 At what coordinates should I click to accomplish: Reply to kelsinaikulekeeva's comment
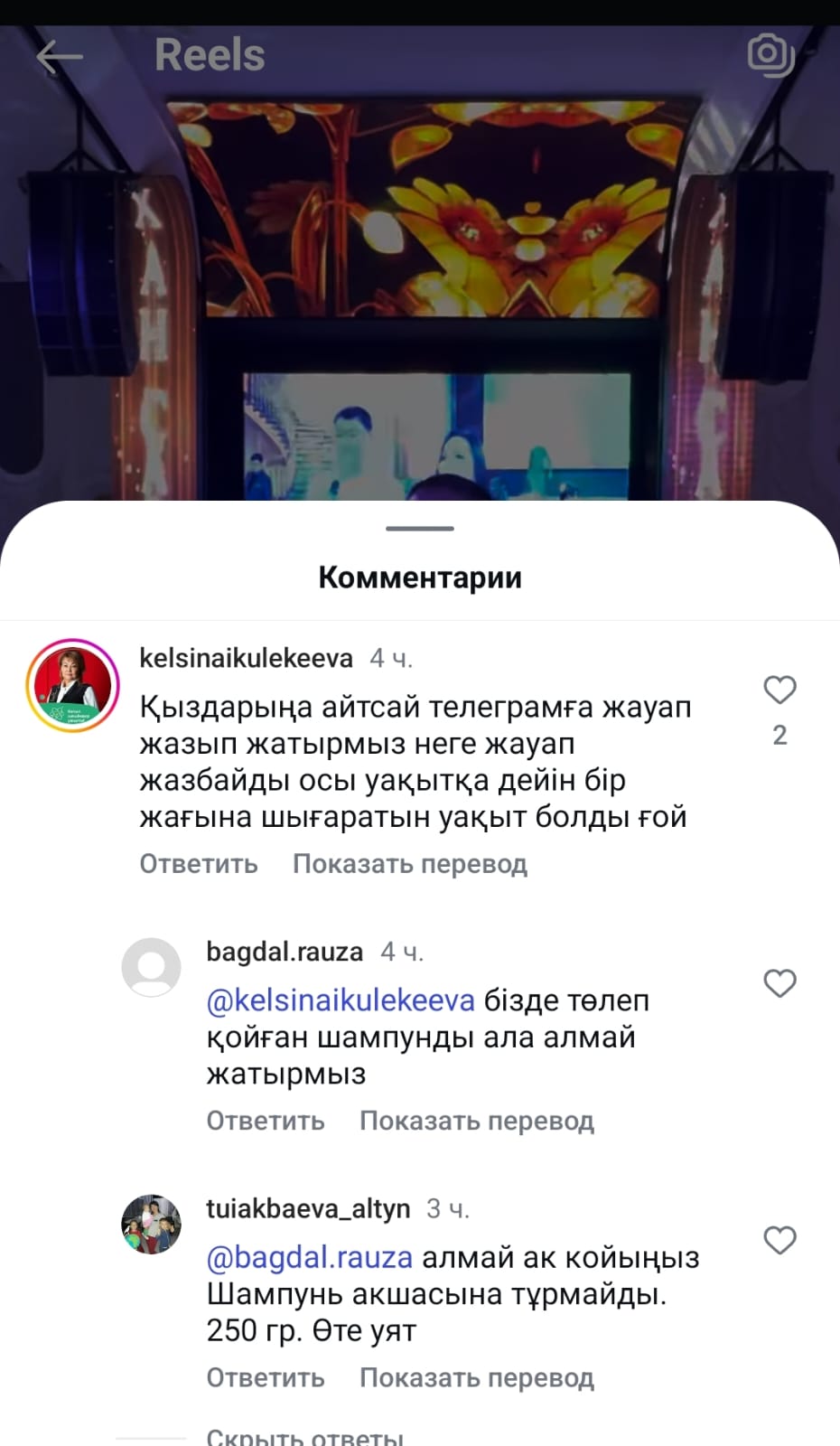click(x=199, y=864)
